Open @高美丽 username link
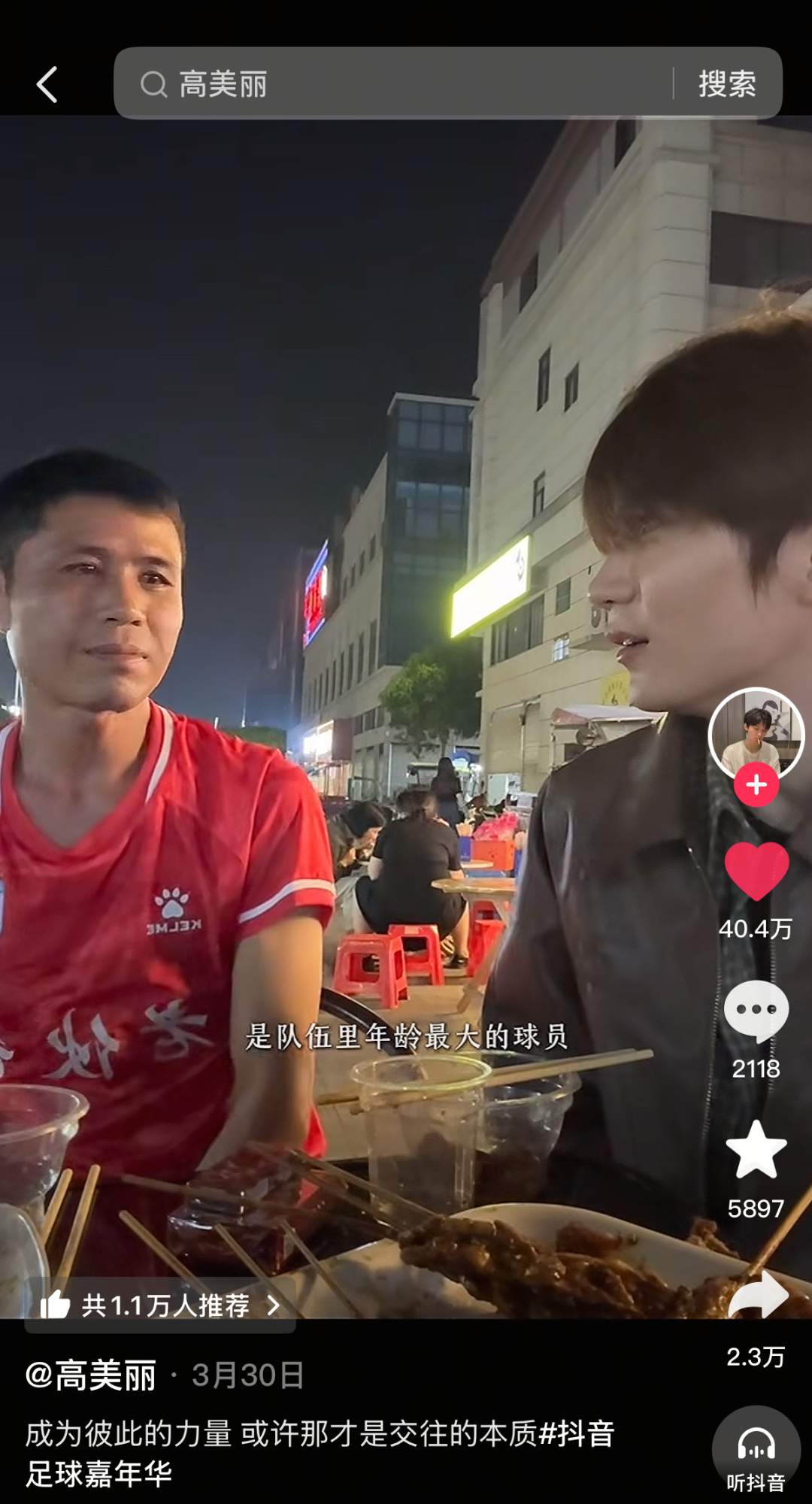 click(91, 1375)
